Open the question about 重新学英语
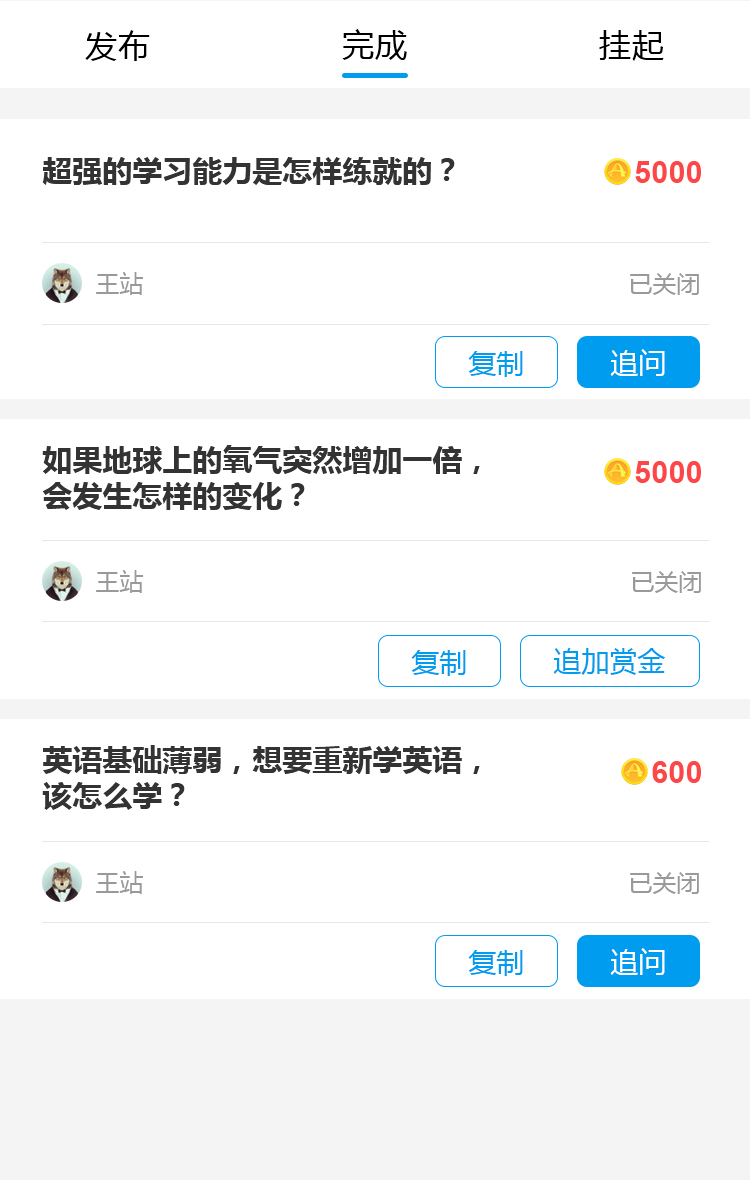 (x=265, y=778)
